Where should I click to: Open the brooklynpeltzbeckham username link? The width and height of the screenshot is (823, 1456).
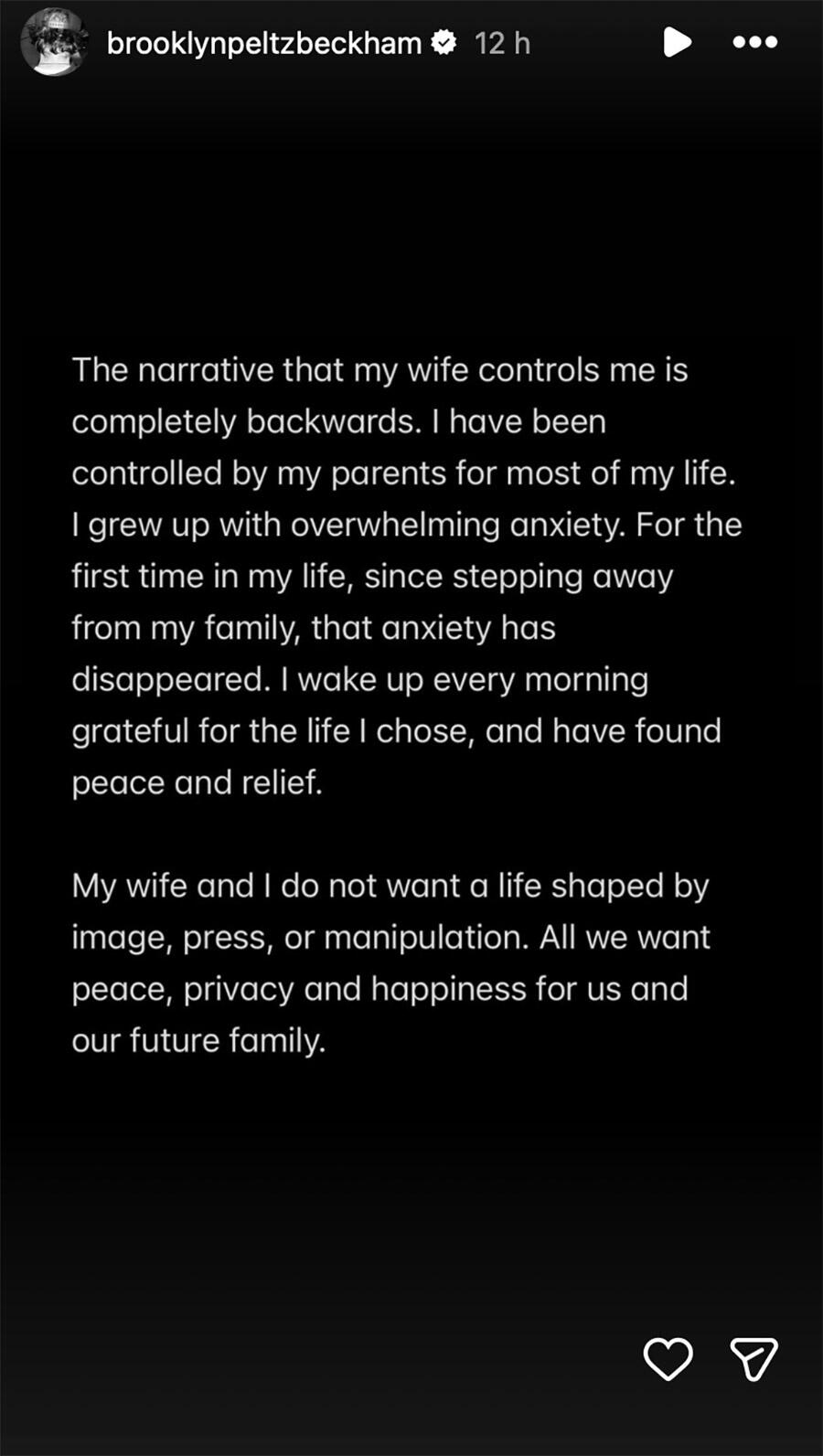click(263, 43)
